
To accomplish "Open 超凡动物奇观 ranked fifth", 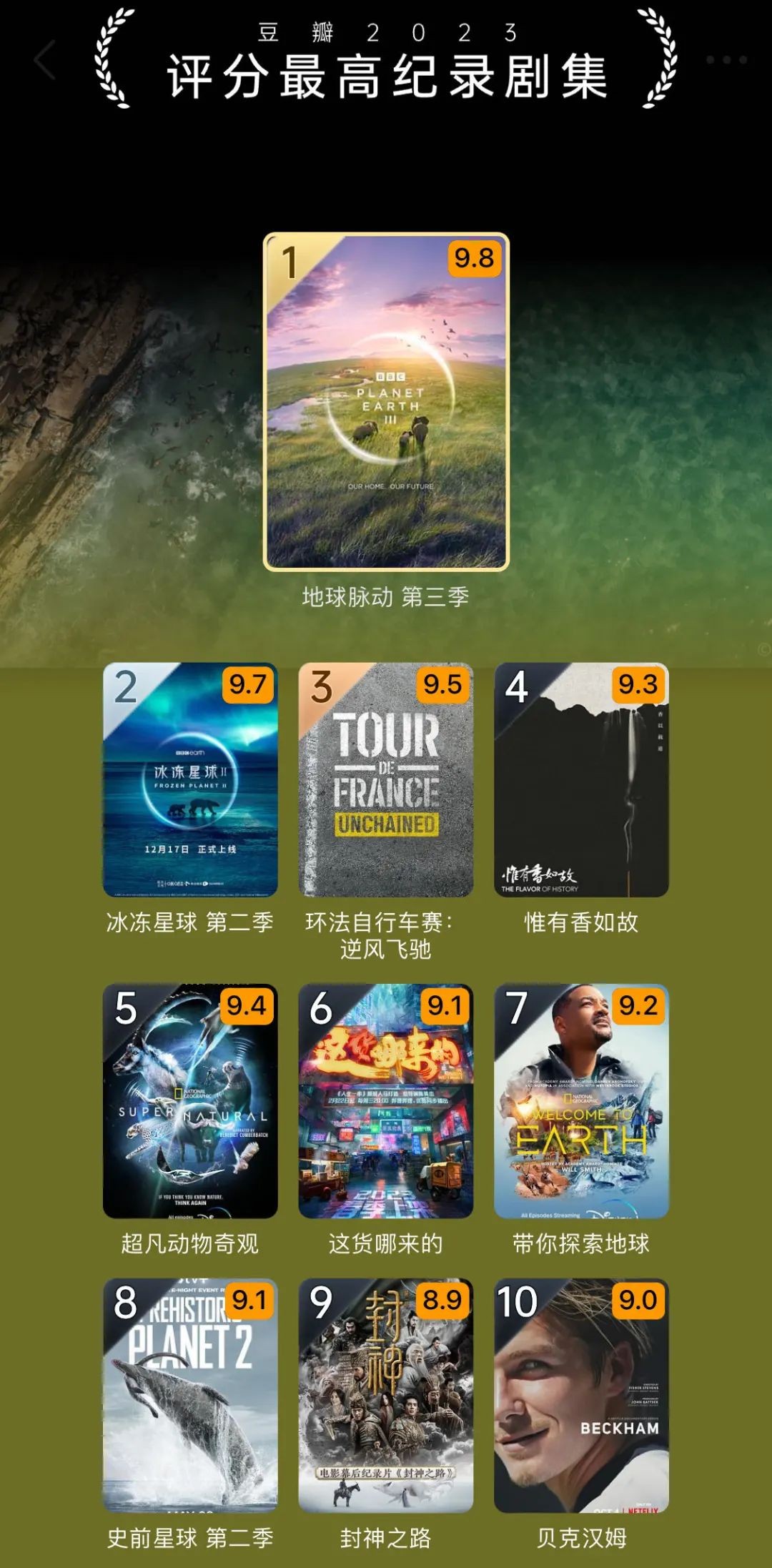I will [x=190, y=1101].
